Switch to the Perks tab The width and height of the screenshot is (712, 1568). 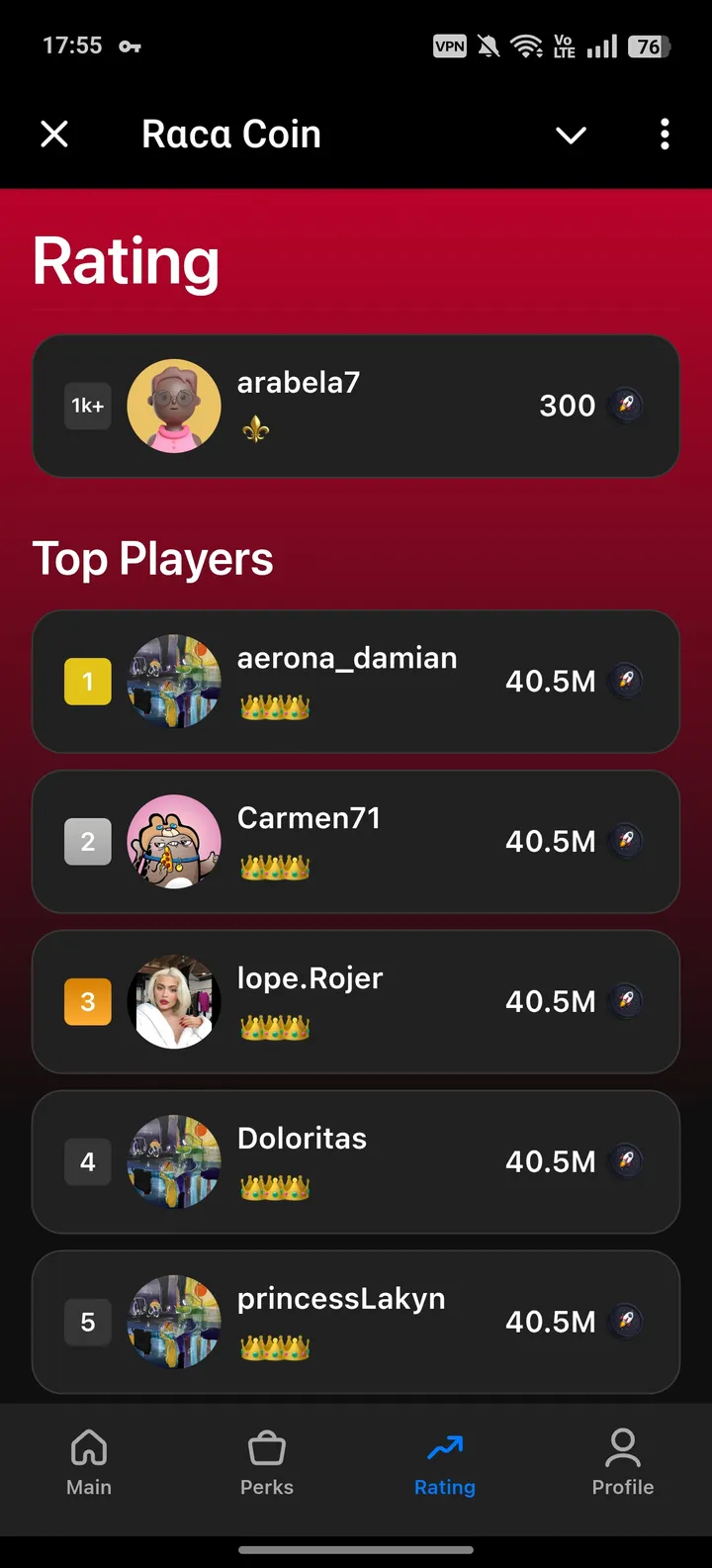[267, 1462]
